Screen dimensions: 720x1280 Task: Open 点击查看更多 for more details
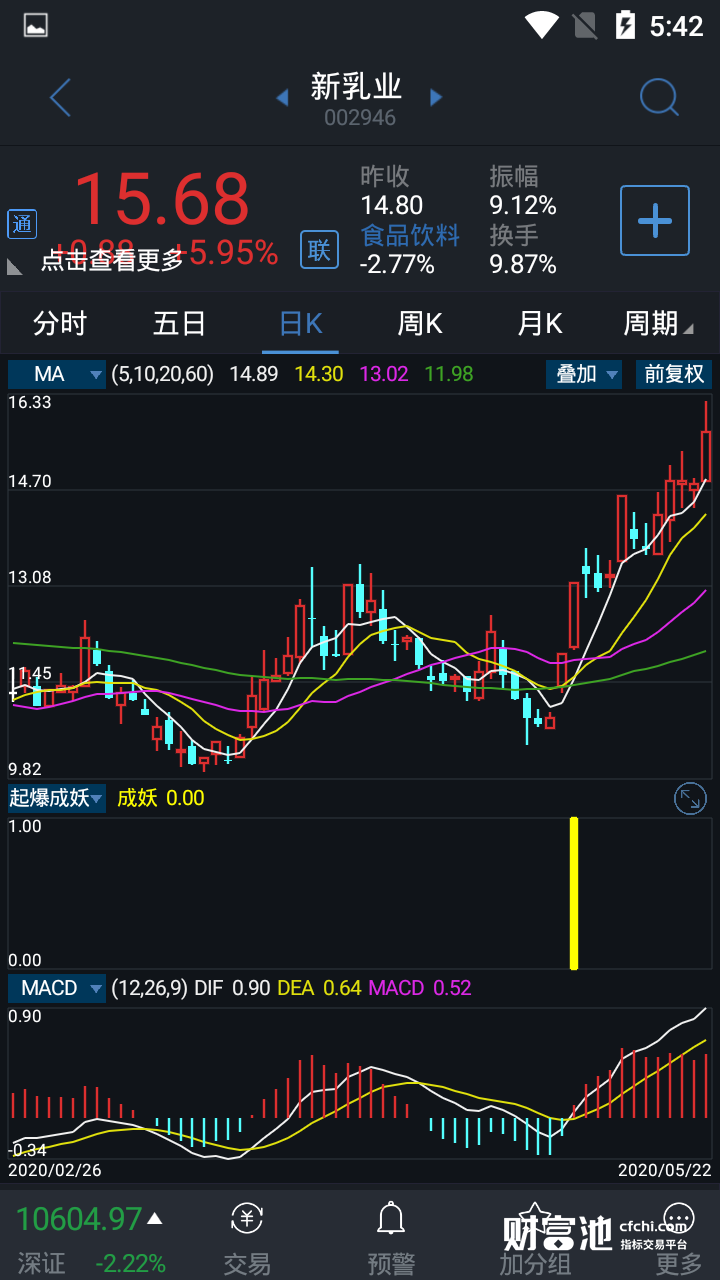pos(112,260)
